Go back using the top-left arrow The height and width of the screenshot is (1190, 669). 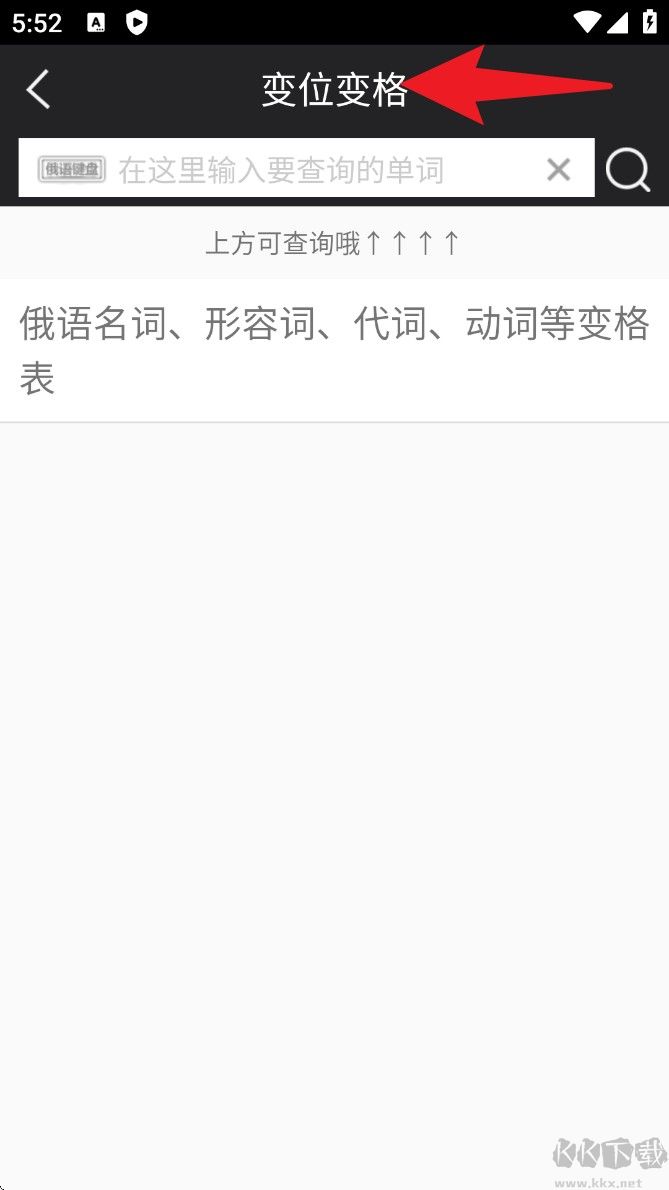pyautogui.click(x=38, y=90)
